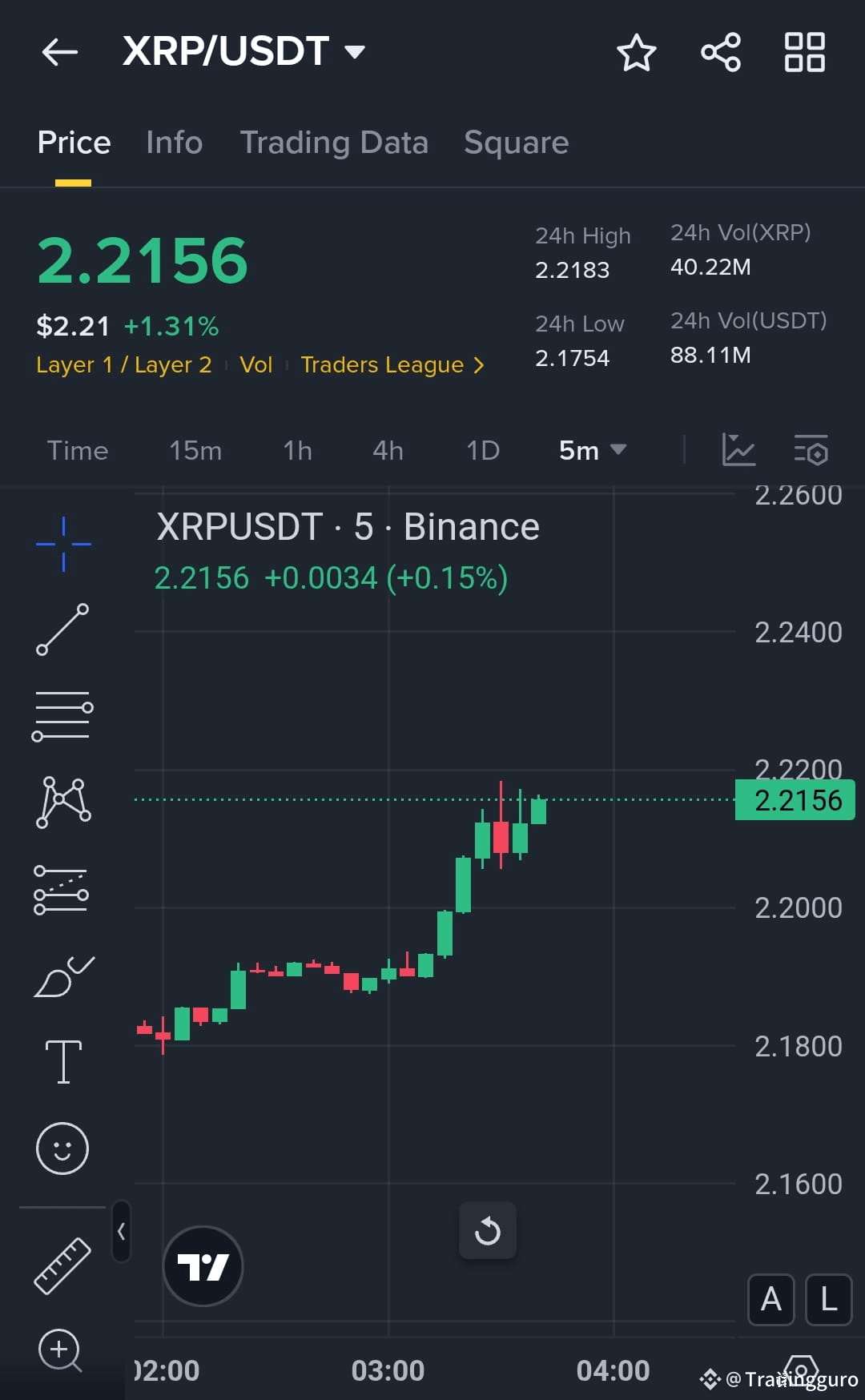865x1400 pixels.
Task: Open chart display settings icon
Action: point(812,451)
